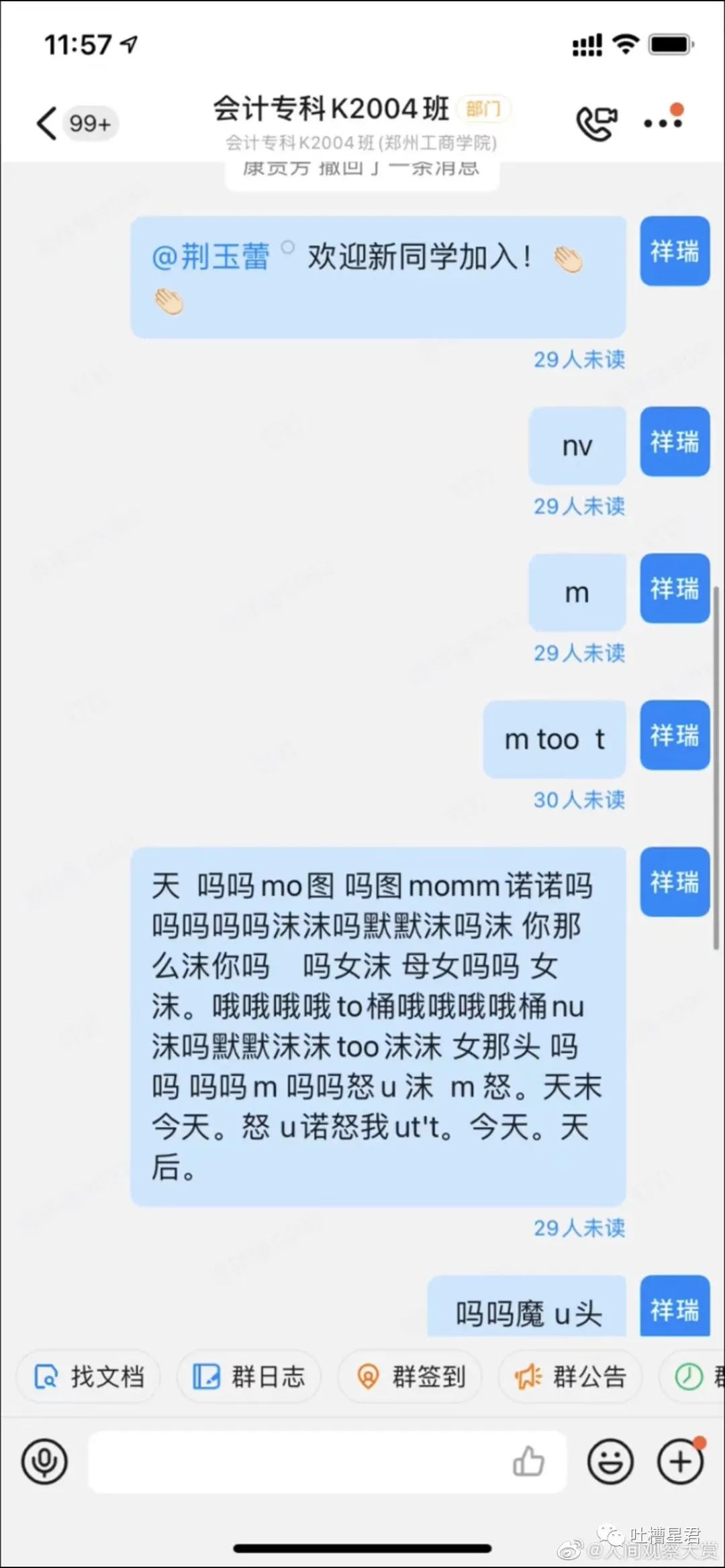Focus the message text field
Image resolution: width=725 pixels, height=1568 pixels.
pyautogui.click(x=295, y=1461)
